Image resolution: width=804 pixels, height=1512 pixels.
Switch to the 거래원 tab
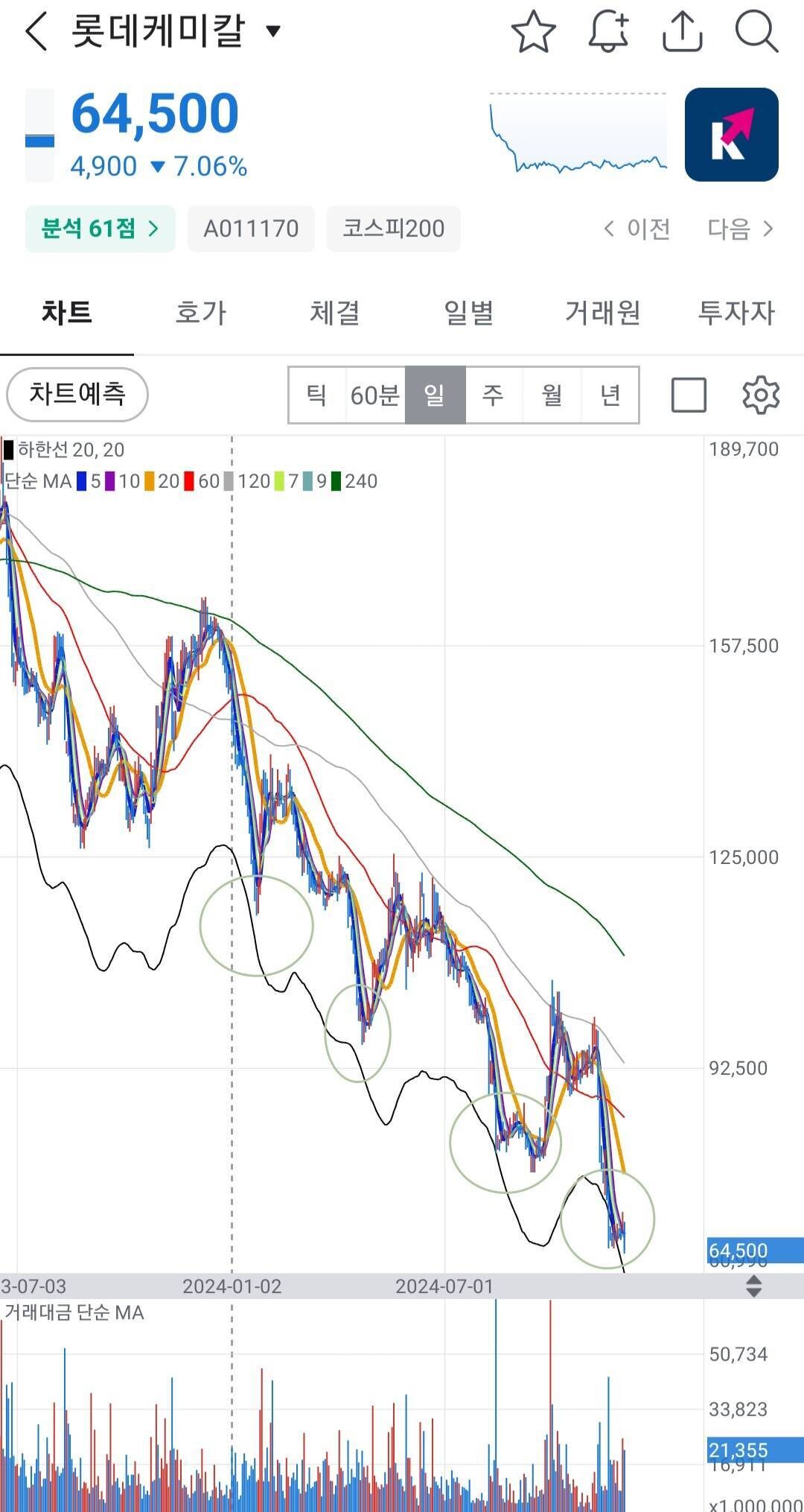click(602, 312)
